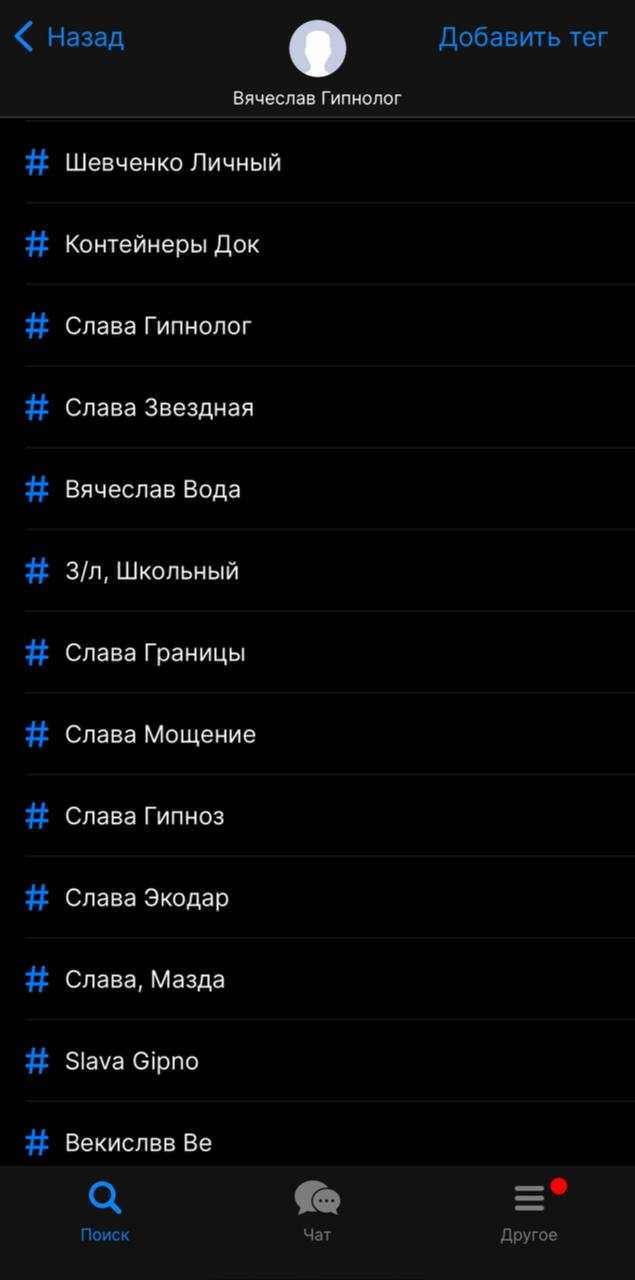Viewport: 635px width, 1280px height.
Task: Go back via Назад
Action: tap(70, 38)
